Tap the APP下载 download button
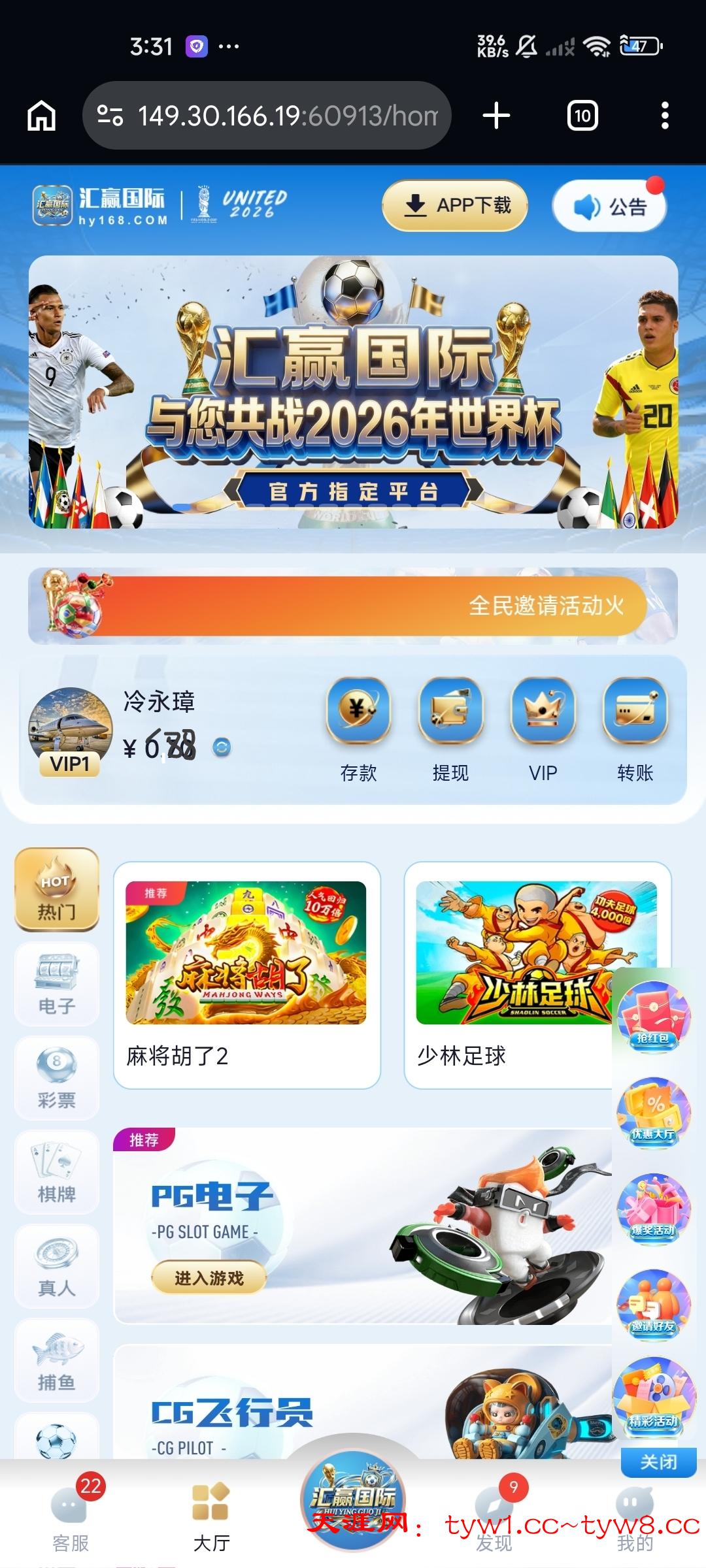This screenshot has height=1568, width=706. click(454, 206)
